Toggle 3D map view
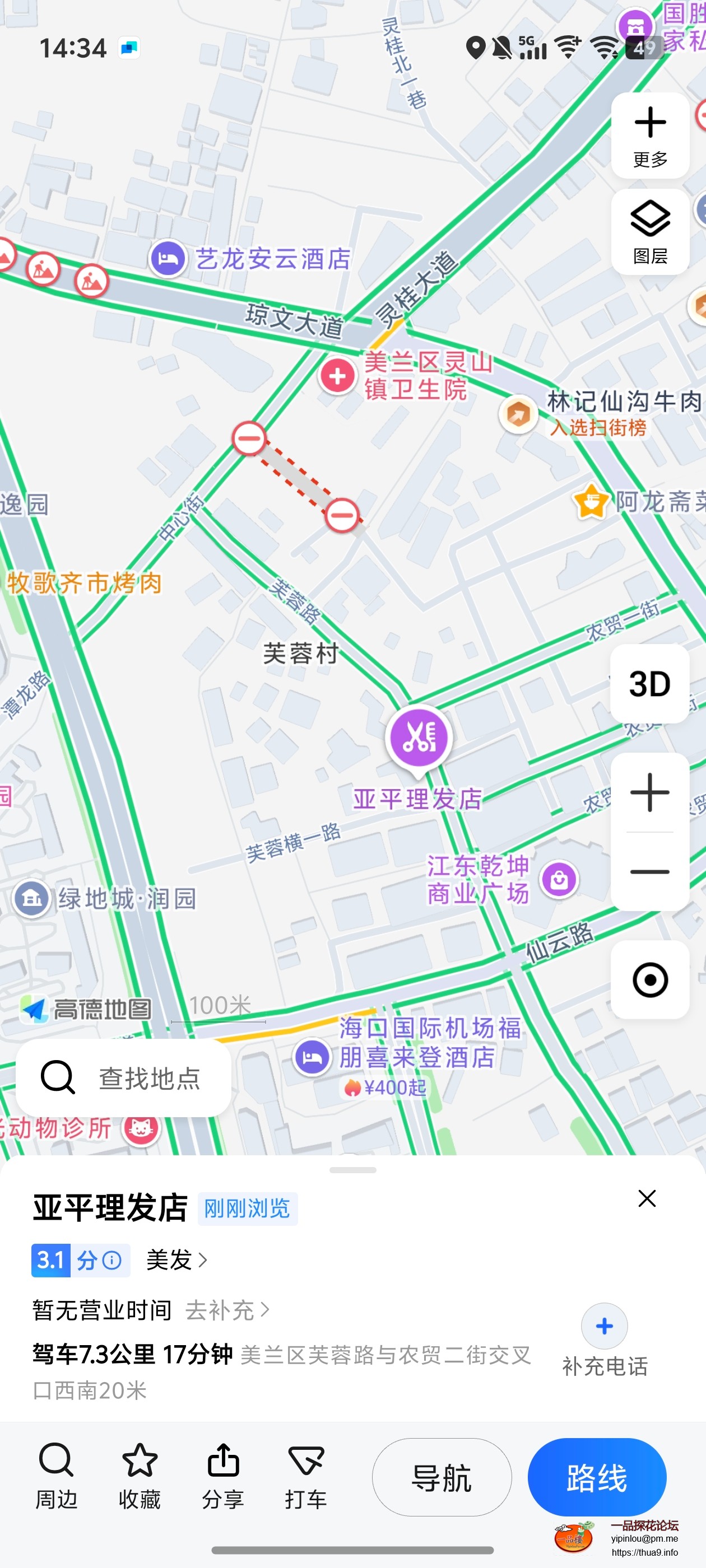The width and height of the screenshot is (706, 1568). pyautogui.click(x=649, y=684)
